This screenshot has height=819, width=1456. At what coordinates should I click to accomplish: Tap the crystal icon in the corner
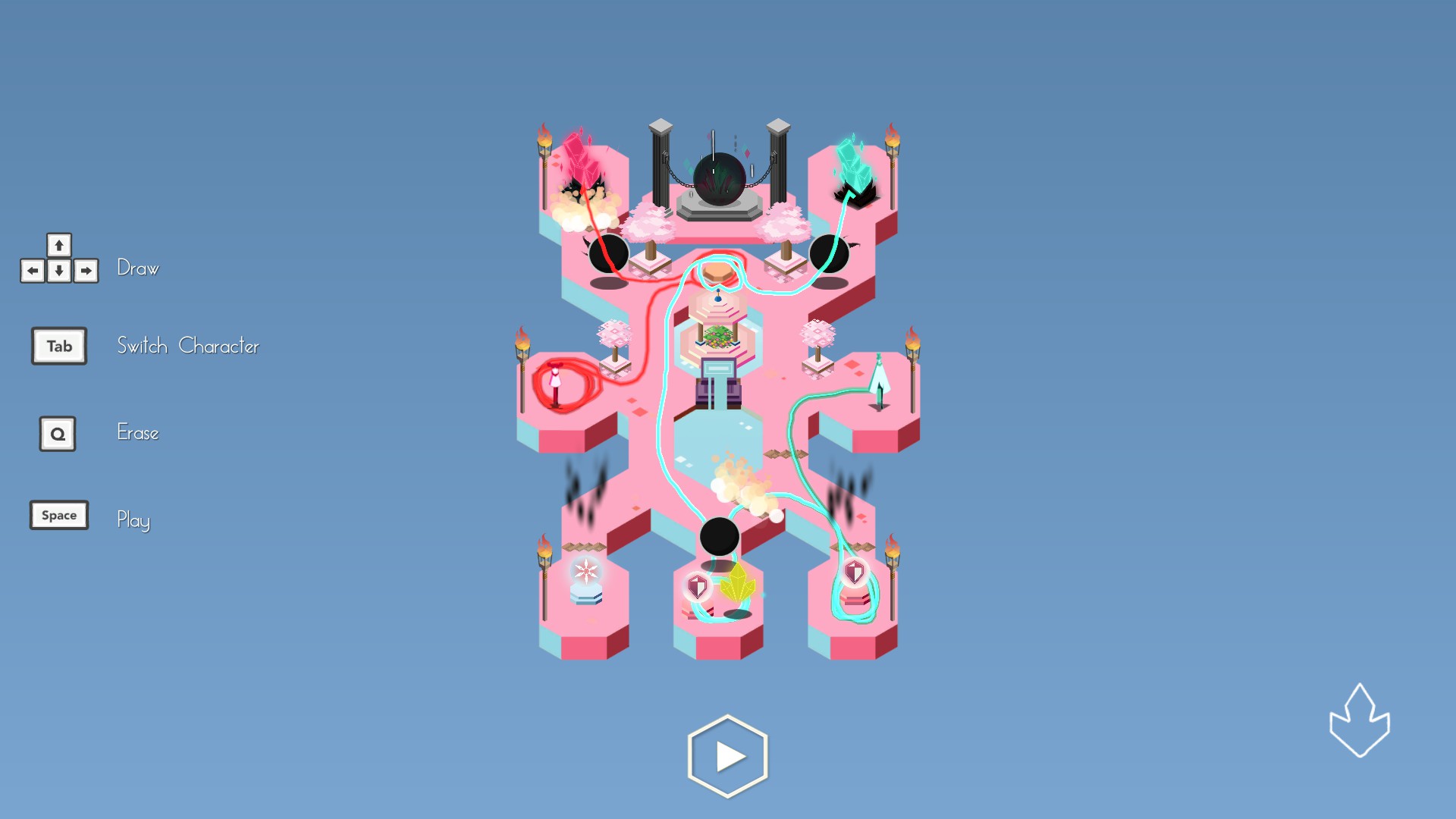(1359, 721)
